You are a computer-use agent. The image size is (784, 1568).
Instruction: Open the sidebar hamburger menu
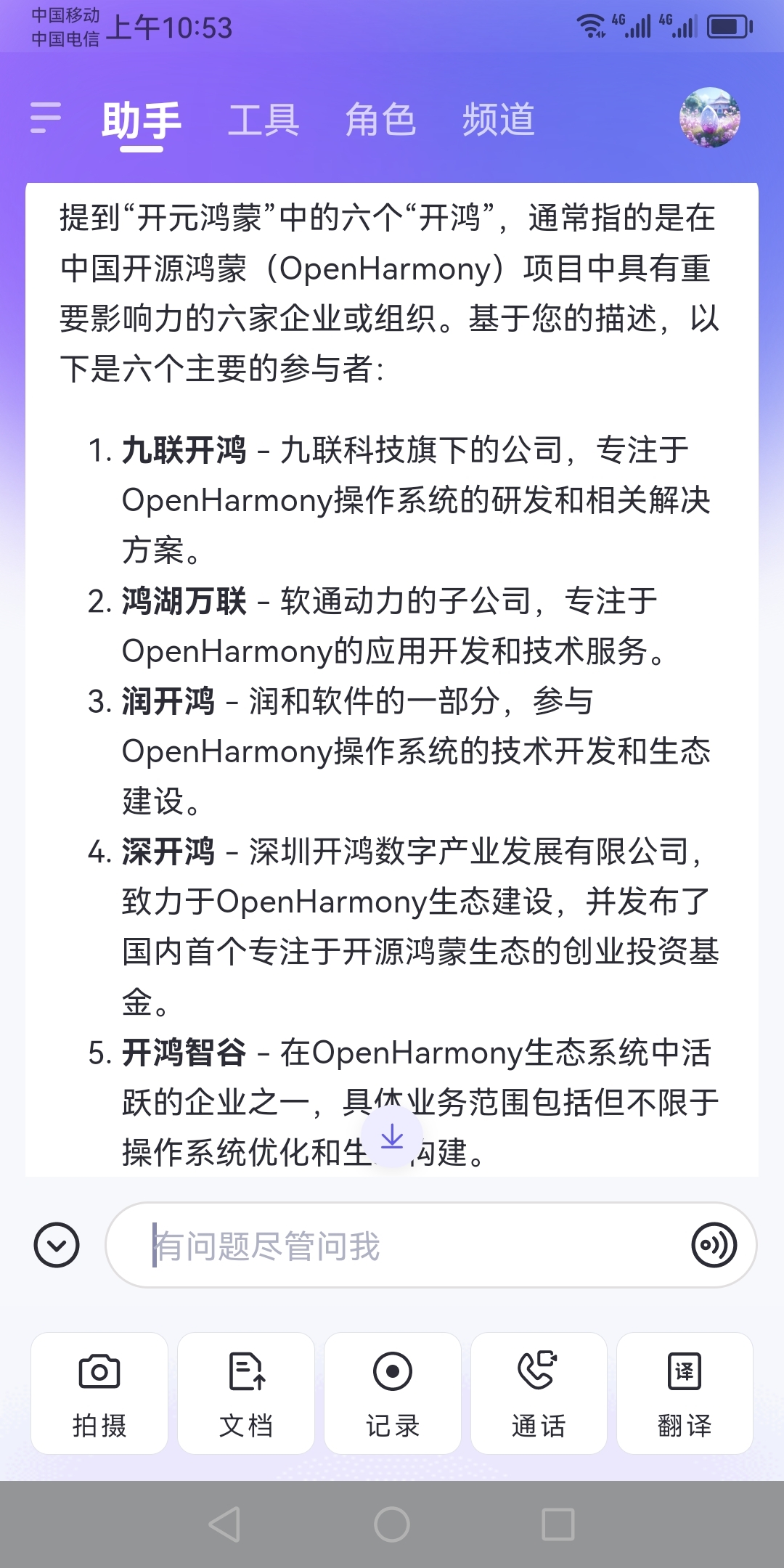[45, 120]
